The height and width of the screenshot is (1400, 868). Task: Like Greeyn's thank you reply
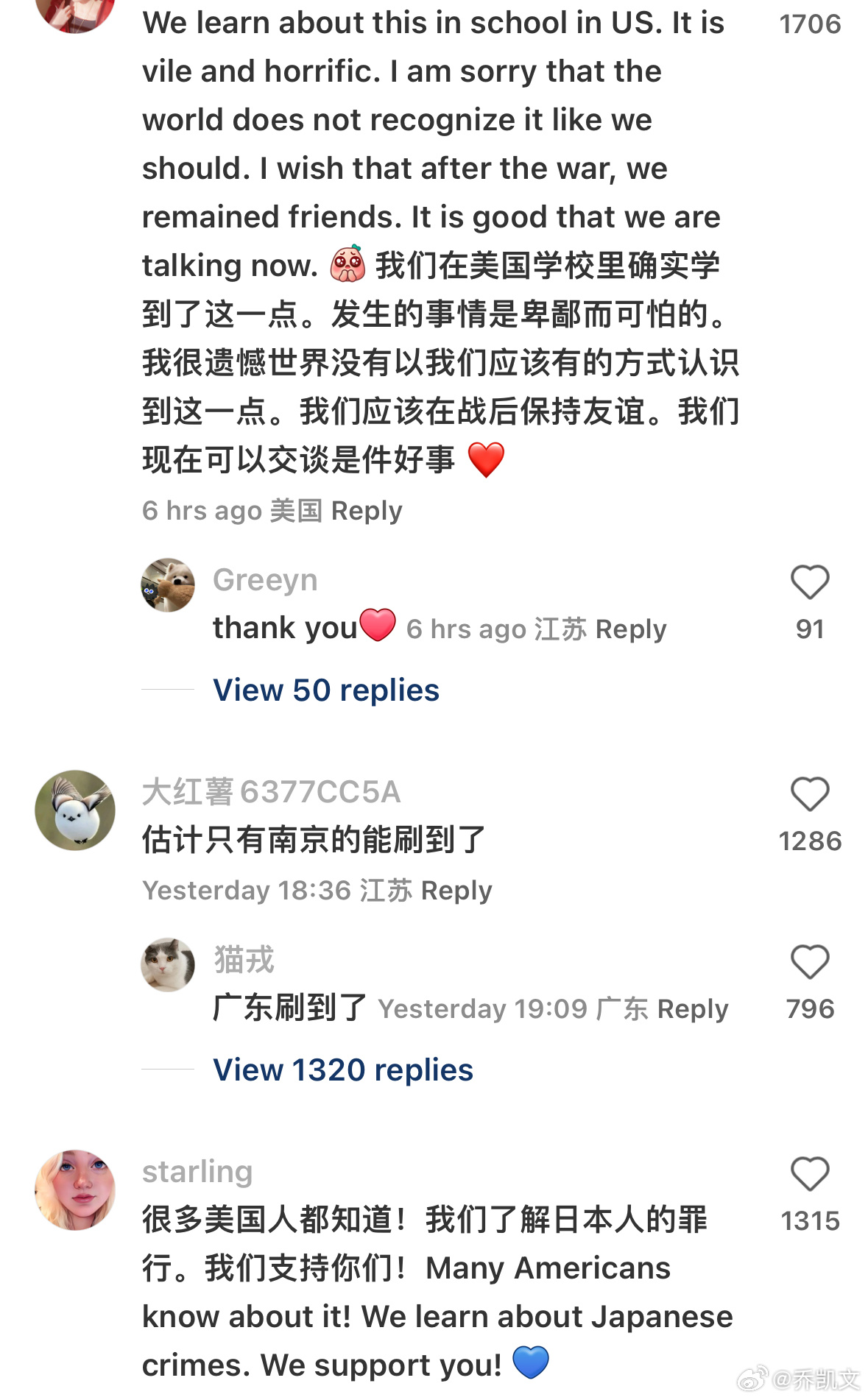point(810,582)
